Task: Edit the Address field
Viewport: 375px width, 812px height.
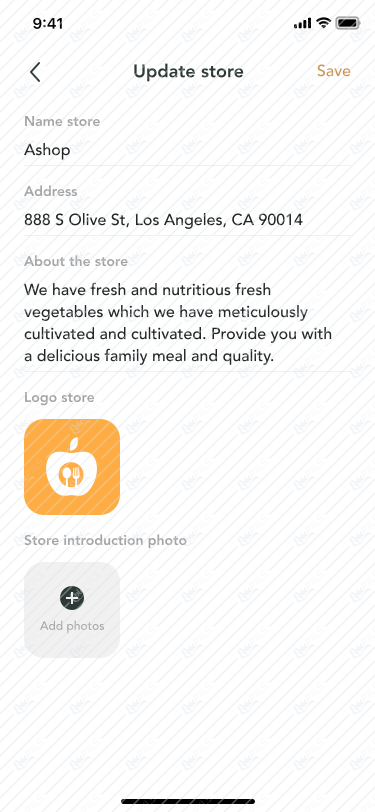Action: [188, 220]
